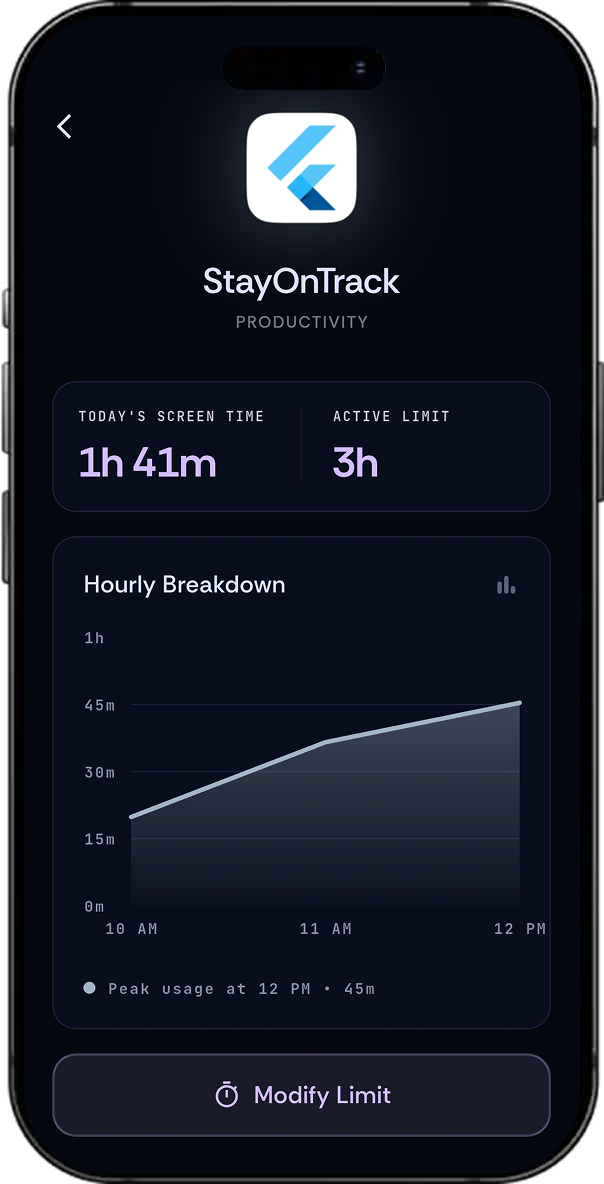Go back using the top-left arrow
The width and height of the screenshot is (604, 1184).
(65, 126)
